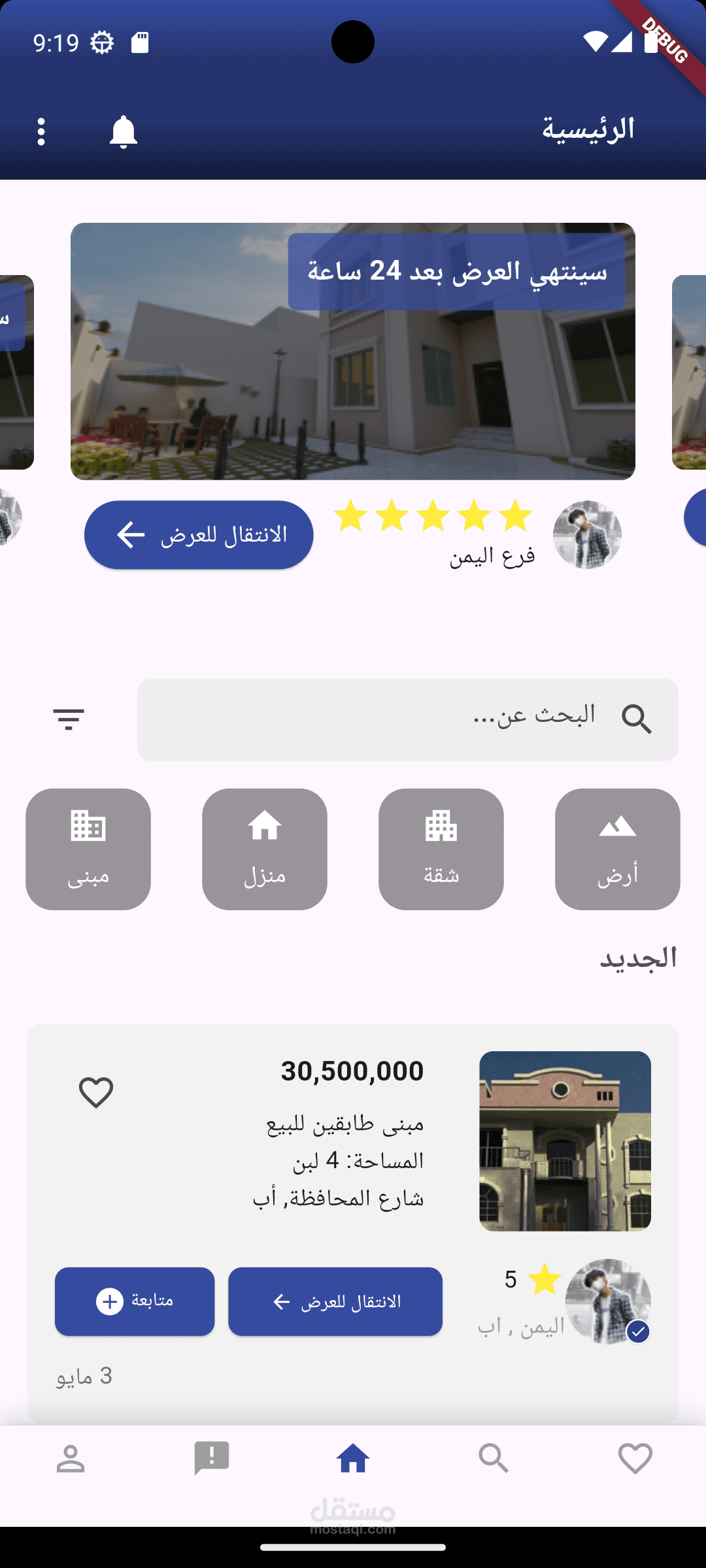Select the أرض category chip
This screenshot has width=706, height=1568.
click(x=618, y=849)
